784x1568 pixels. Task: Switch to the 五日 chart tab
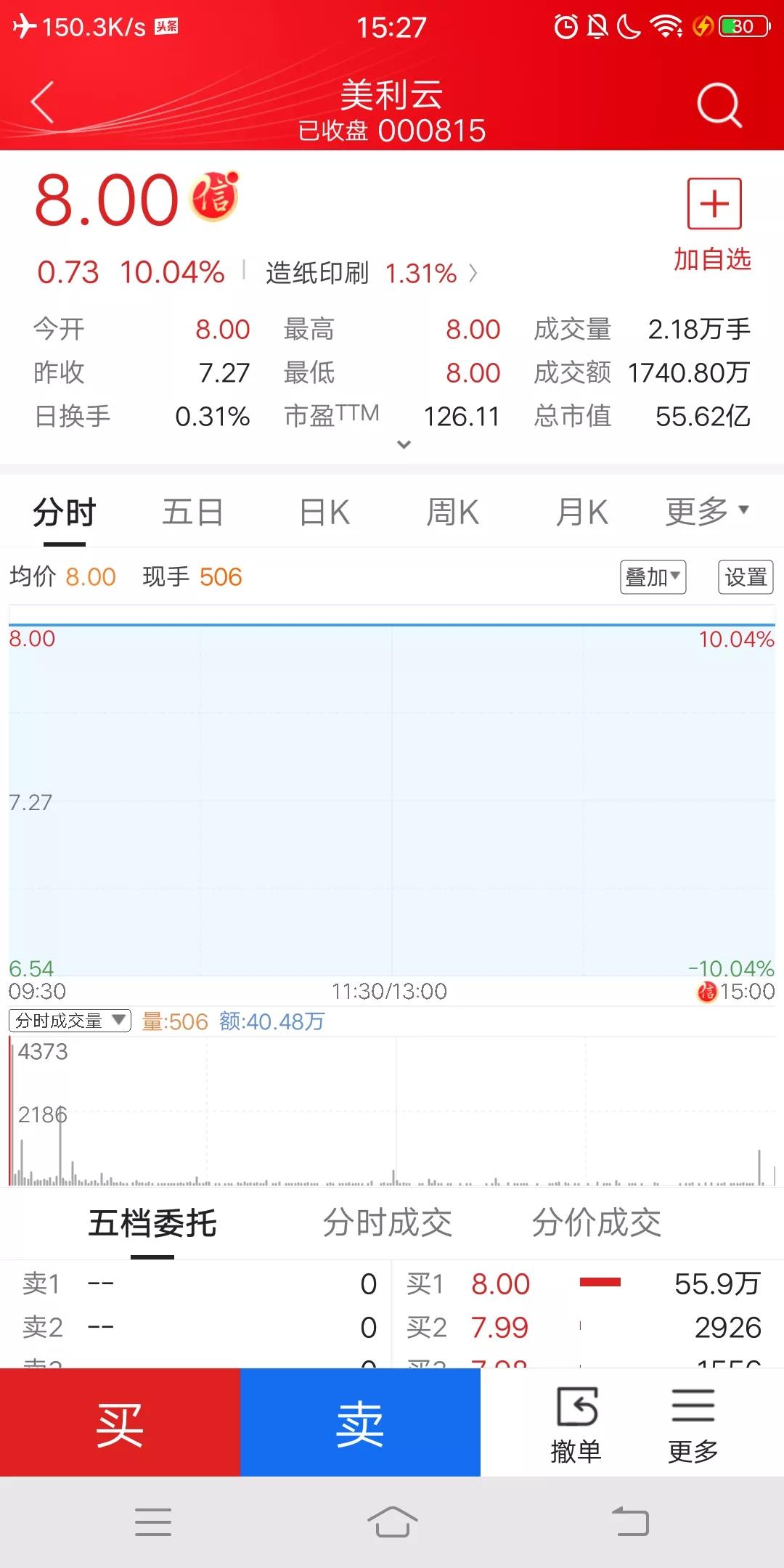(192, 513)
